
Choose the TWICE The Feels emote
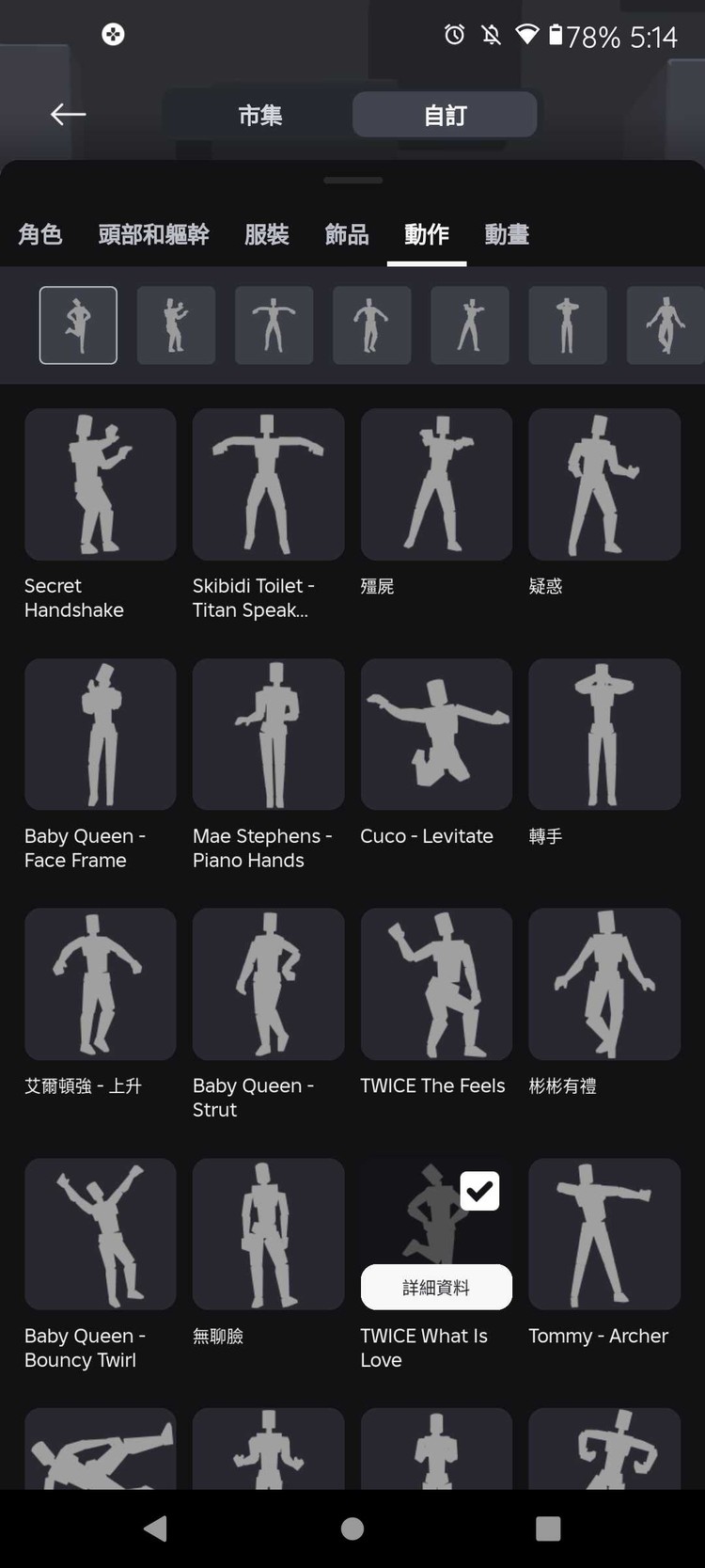(x=436, y=984)
